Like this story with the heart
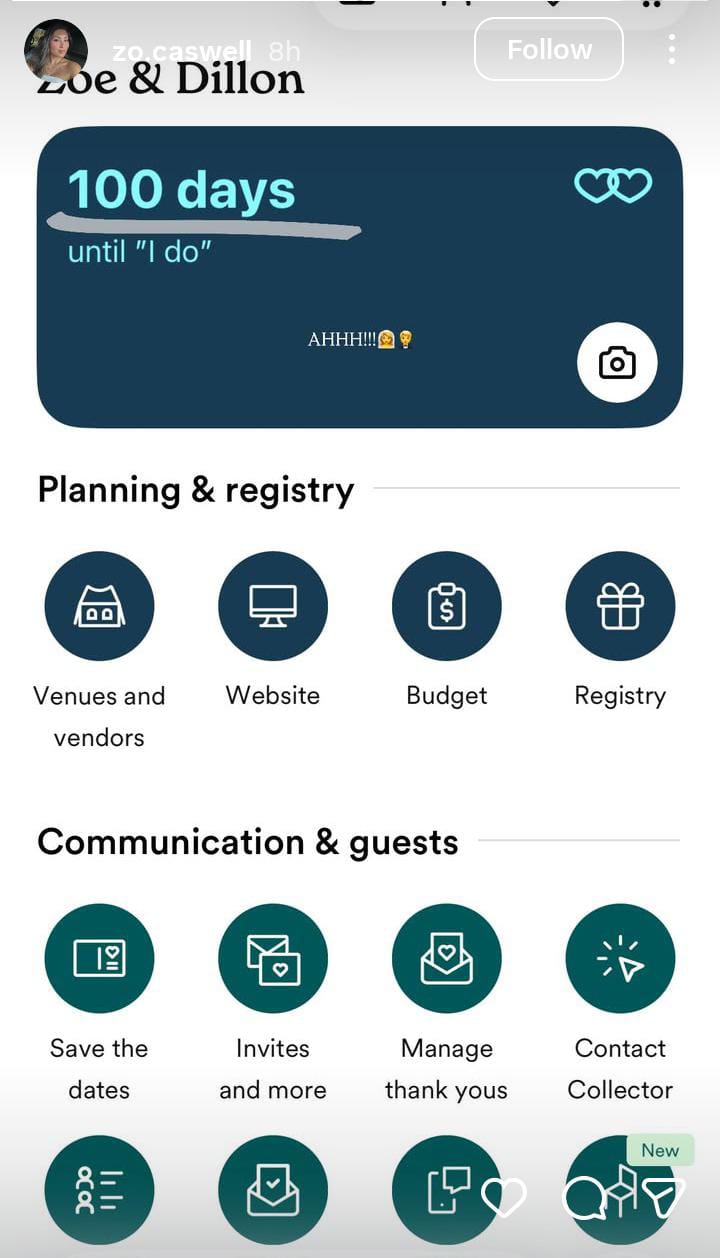 [x=504, y=1197]
